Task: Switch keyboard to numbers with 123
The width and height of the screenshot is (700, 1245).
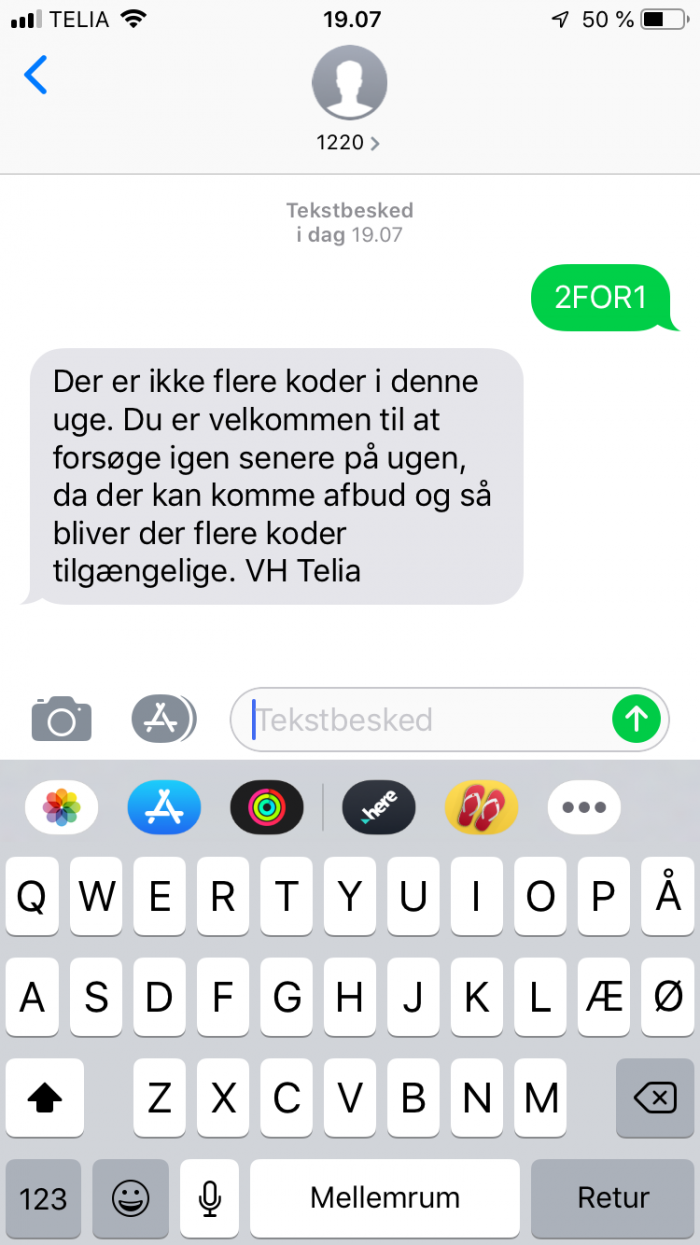Action: 43,1198
